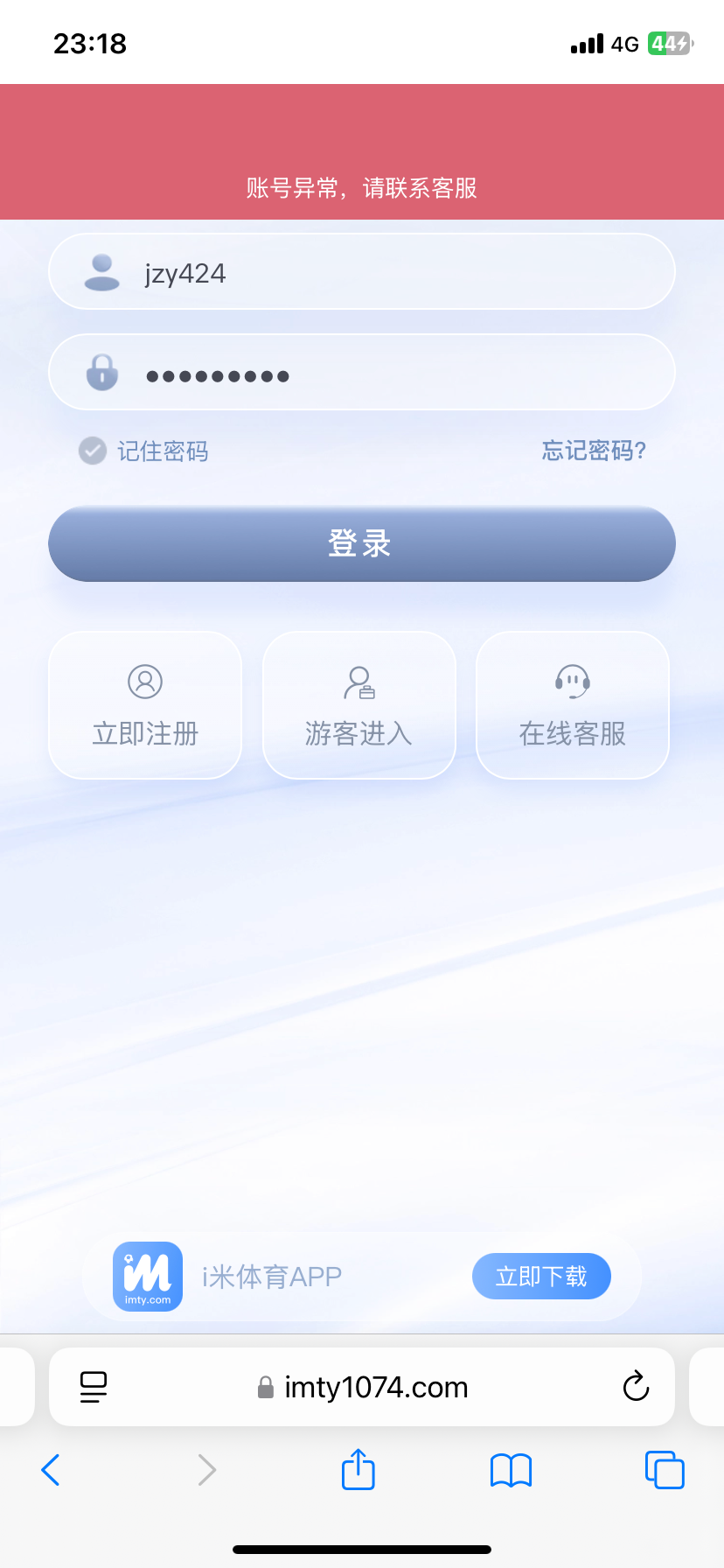The width and height of the screenshot is (724, 1568).
Task: Open the Safari tab switcher icon
Action: pos(665,1470)
